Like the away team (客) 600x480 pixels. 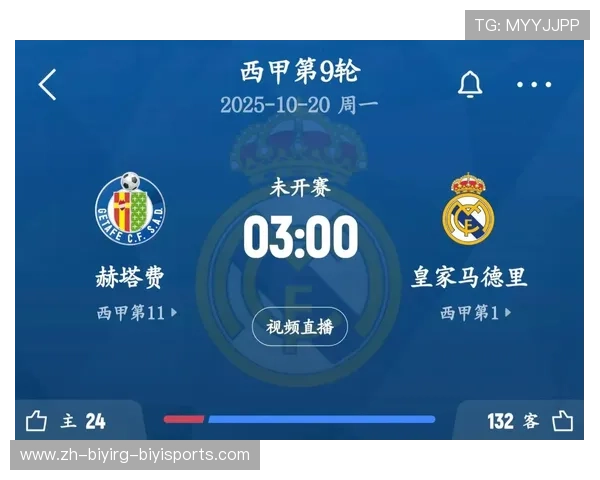[x=563, y=421]
